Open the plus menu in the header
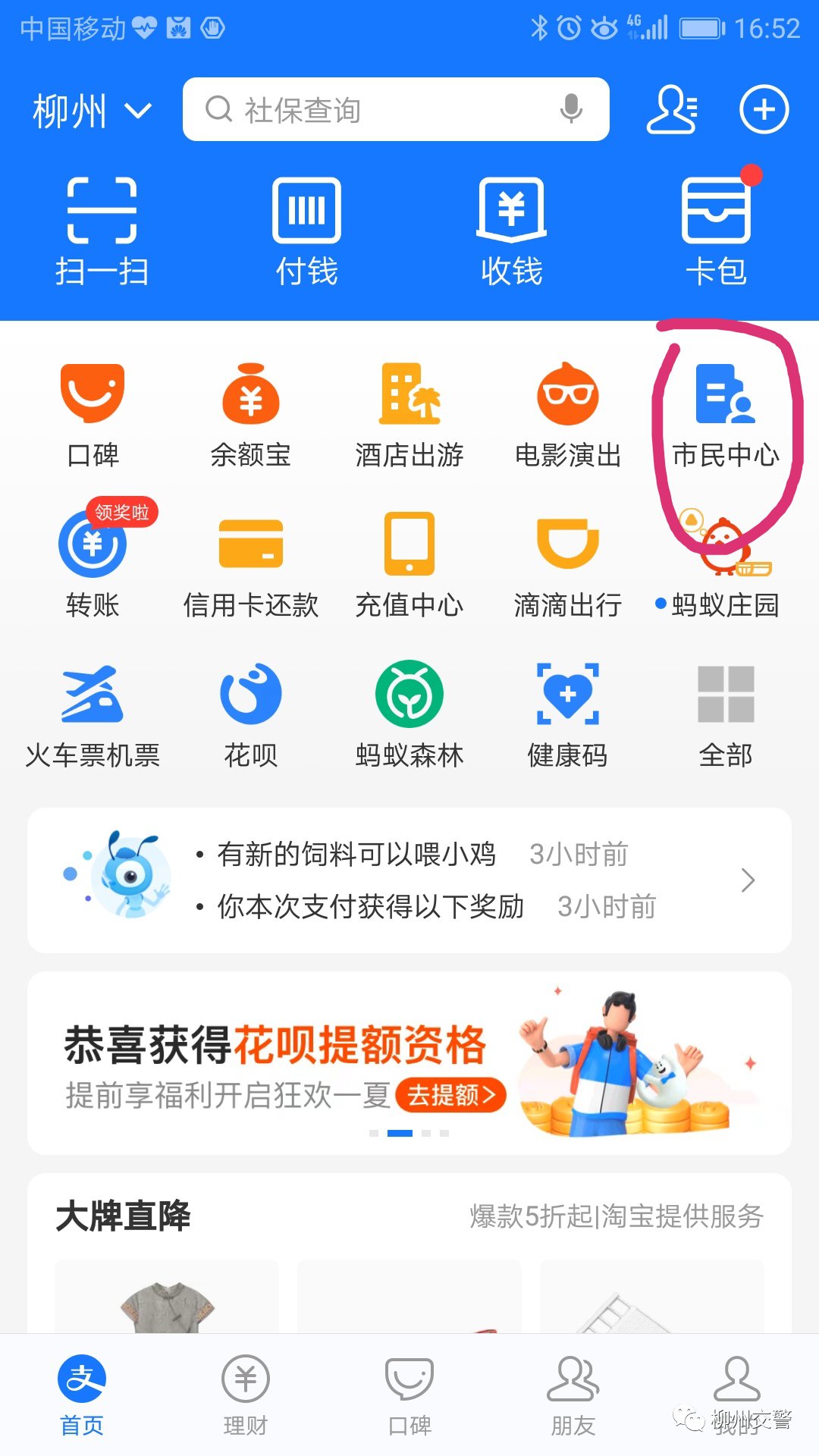Screen dimensions: 819x1456 tap(764, 110)
